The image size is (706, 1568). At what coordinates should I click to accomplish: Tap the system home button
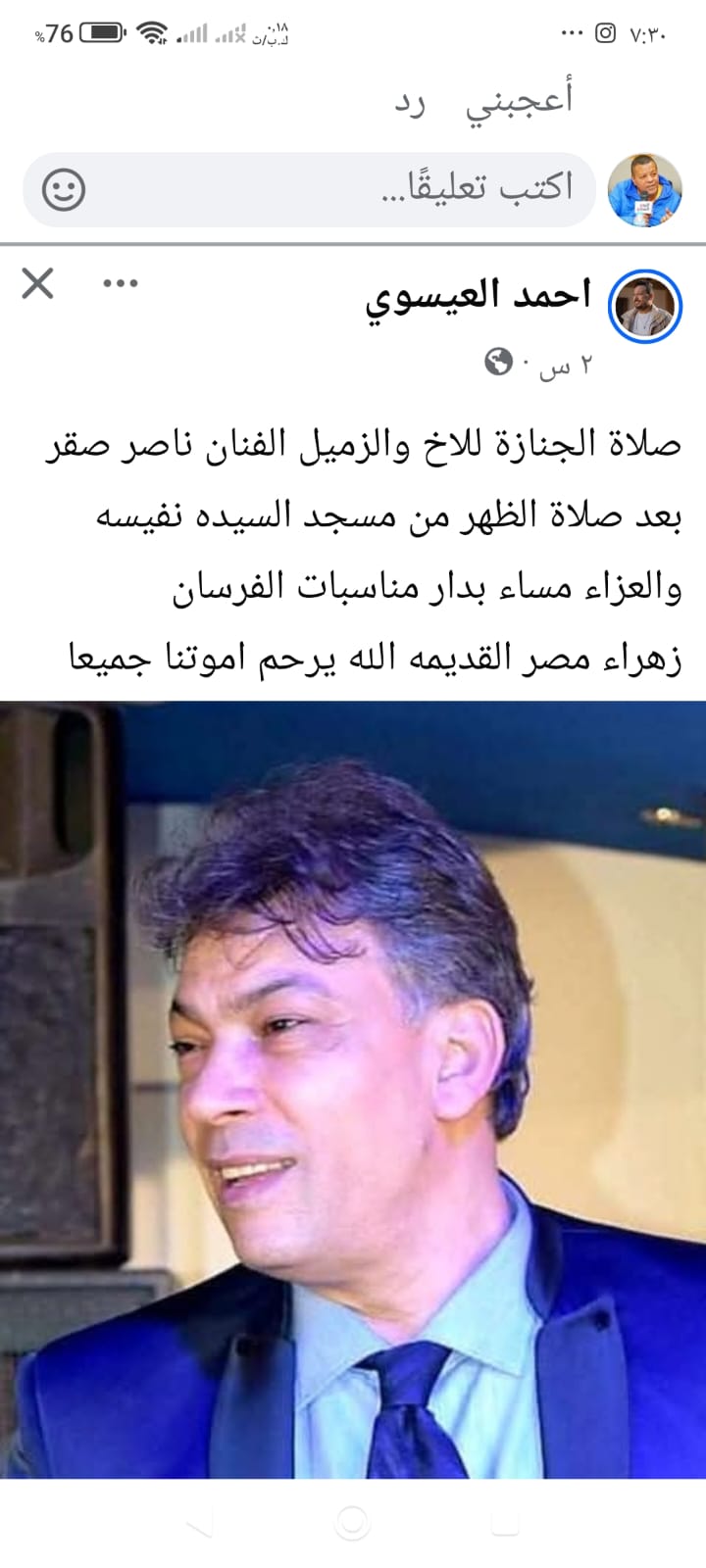click(351, 1522)
